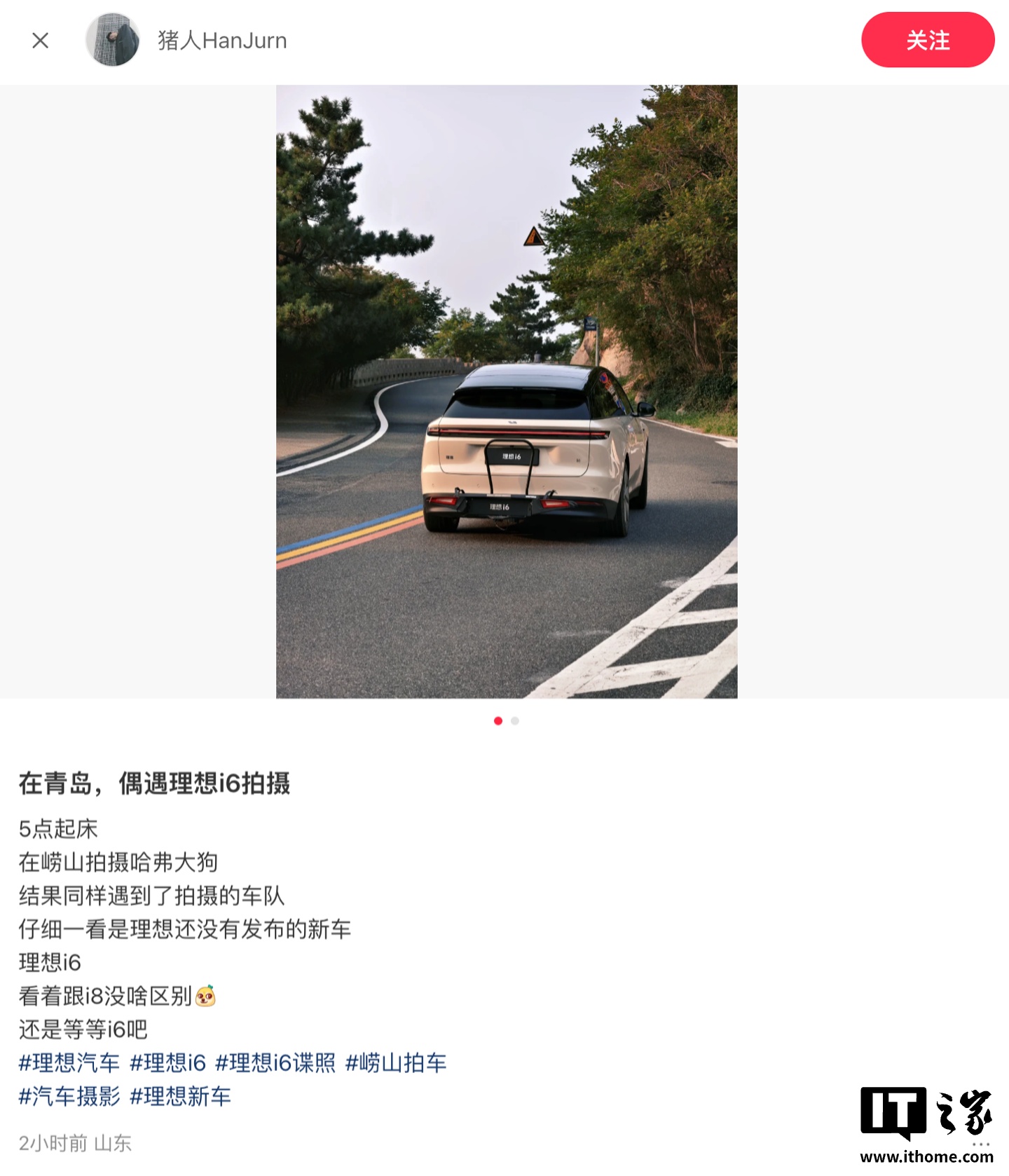Image resolution: width=1009 pixels, height=1176 pixels.
Task: Open the #理想i6 hashtag
Action: point(168,1063)
